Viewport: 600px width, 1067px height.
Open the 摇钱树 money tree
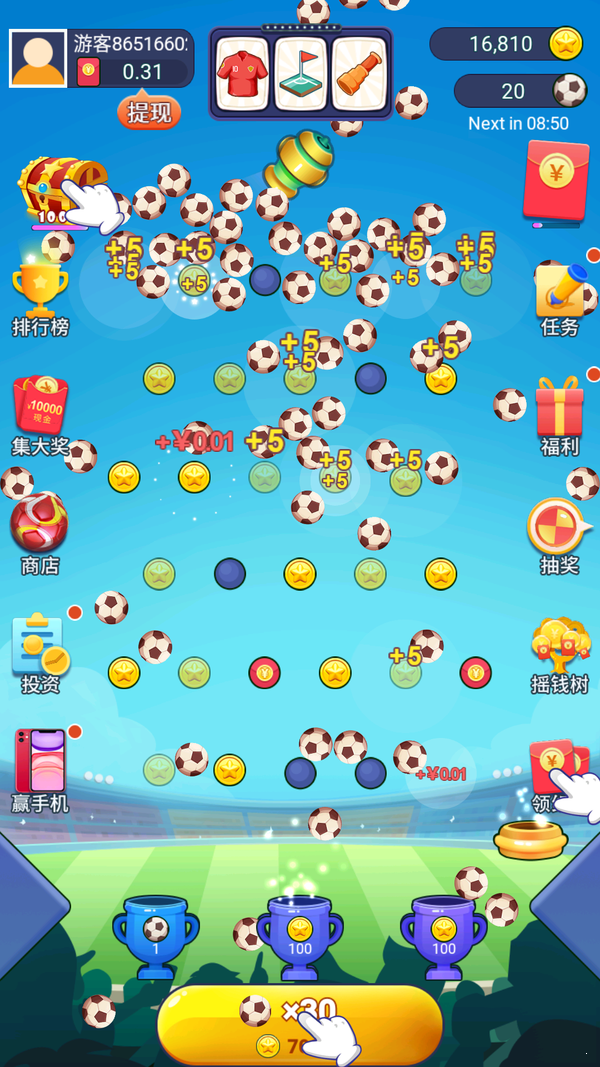[559, 655]
